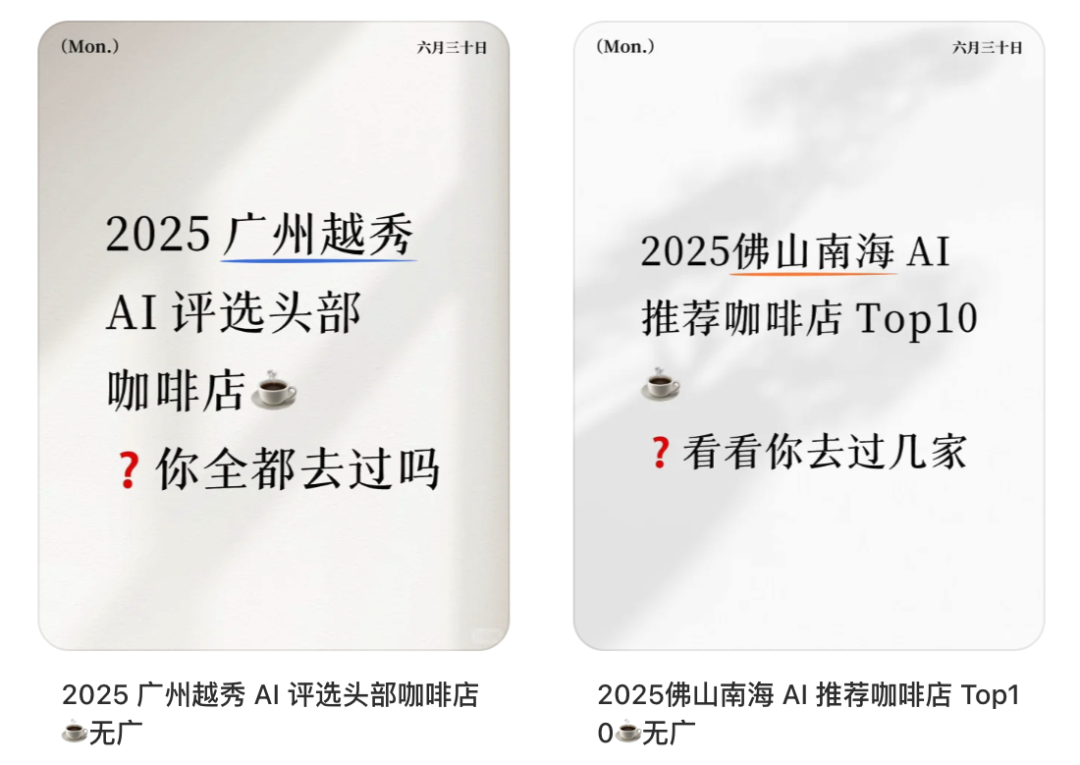
Task: Open the 广州越秀 AI 评选头部咖啡店 post
Action: pyautogui.click(x=273, y=336)
